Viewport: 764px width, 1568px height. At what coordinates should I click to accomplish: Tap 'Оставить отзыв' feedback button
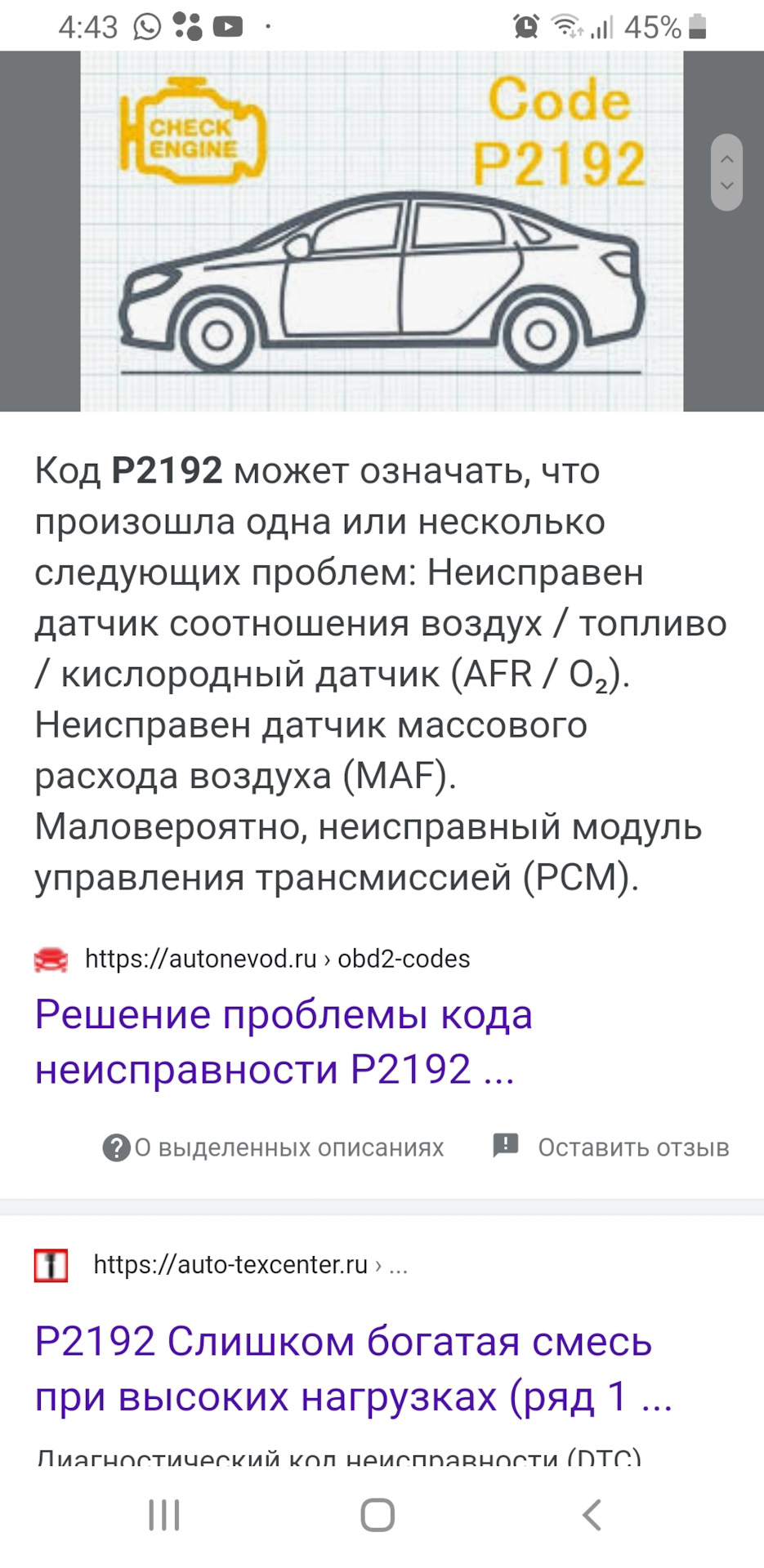pos(612,1147)
